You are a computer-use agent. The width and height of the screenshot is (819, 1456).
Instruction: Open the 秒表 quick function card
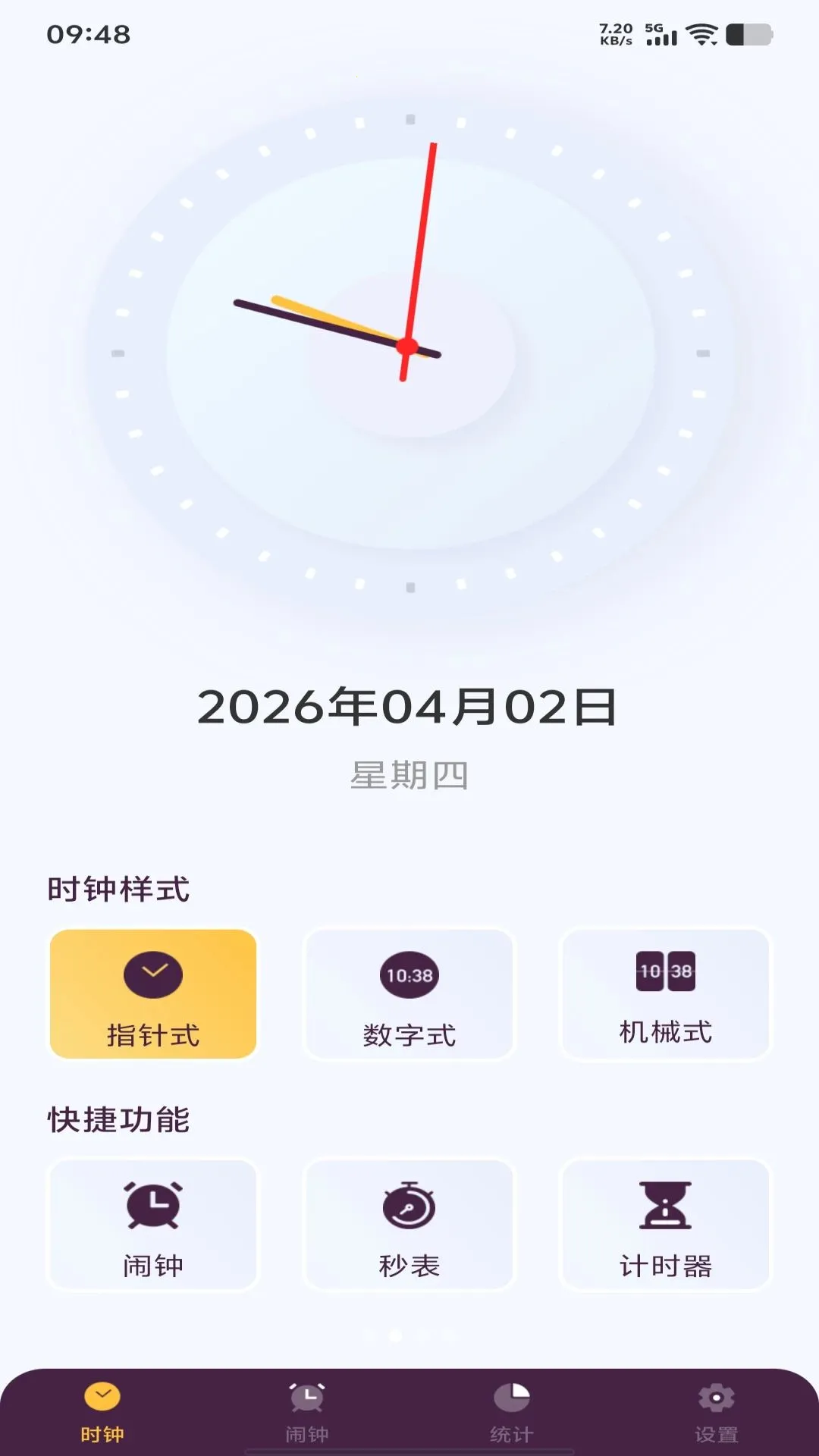click(409, 1225)
